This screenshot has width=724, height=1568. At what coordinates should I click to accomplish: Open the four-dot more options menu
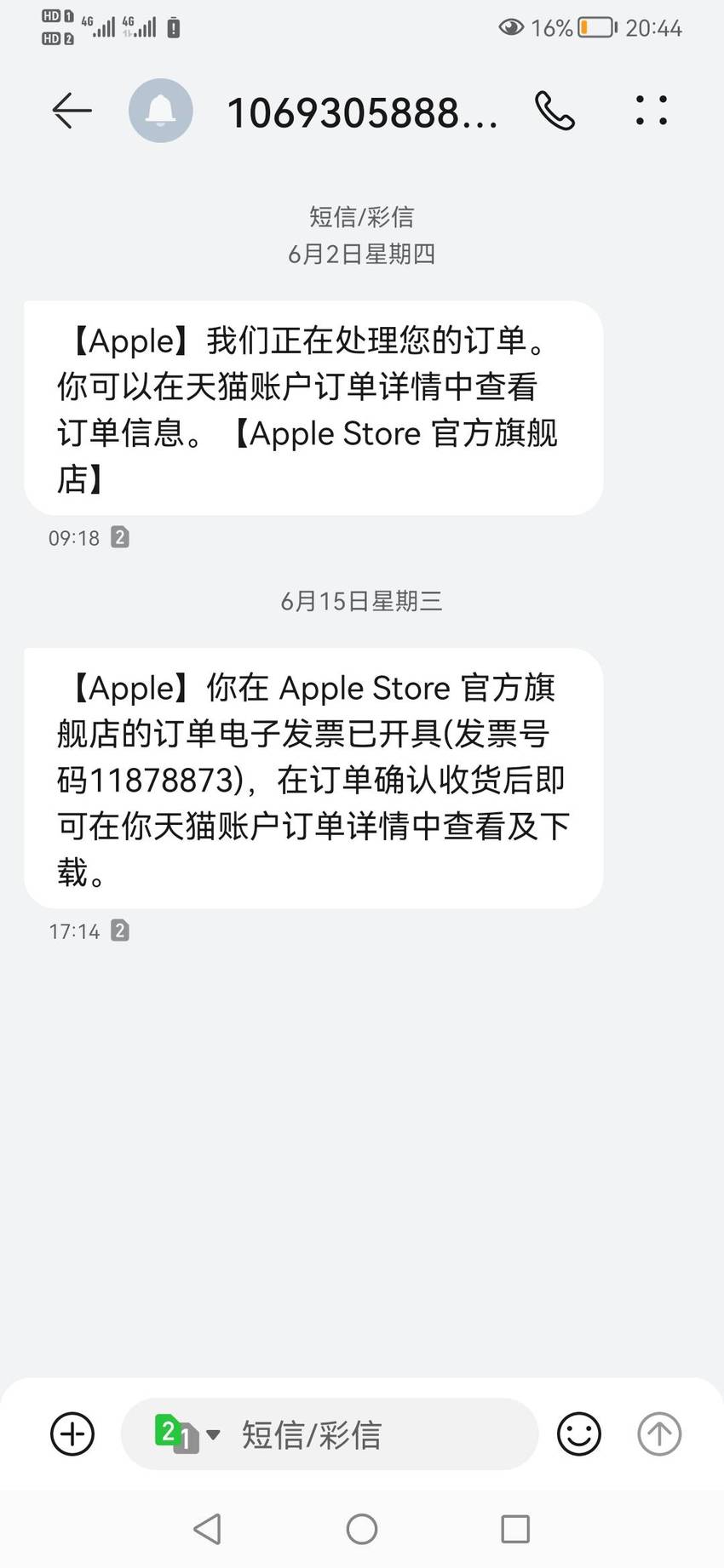[x=652, y=111]
